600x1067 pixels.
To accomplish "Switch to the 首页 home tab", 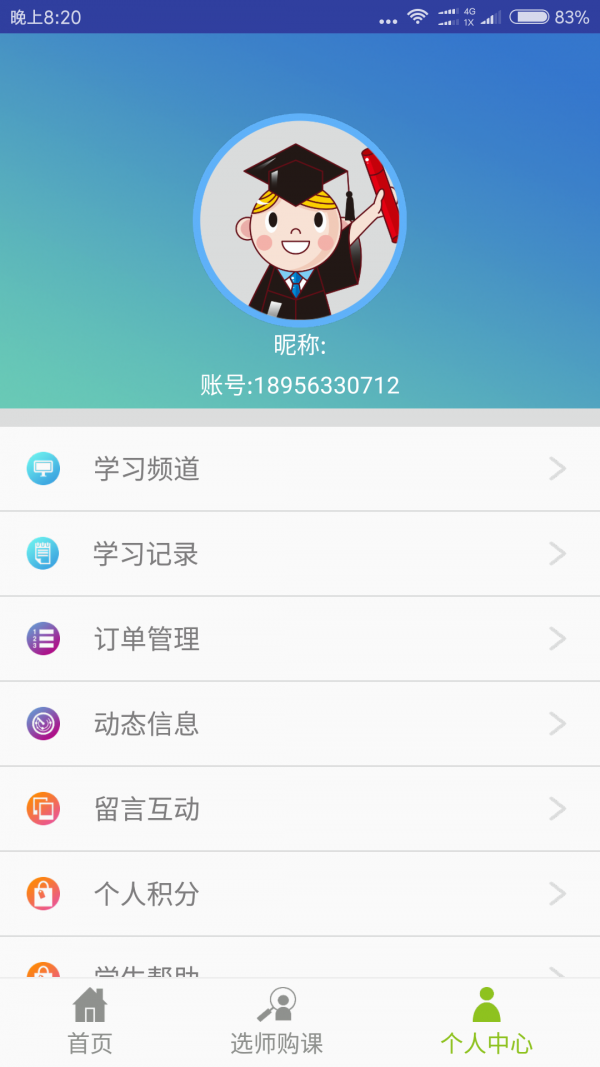I will [90, 1022].
